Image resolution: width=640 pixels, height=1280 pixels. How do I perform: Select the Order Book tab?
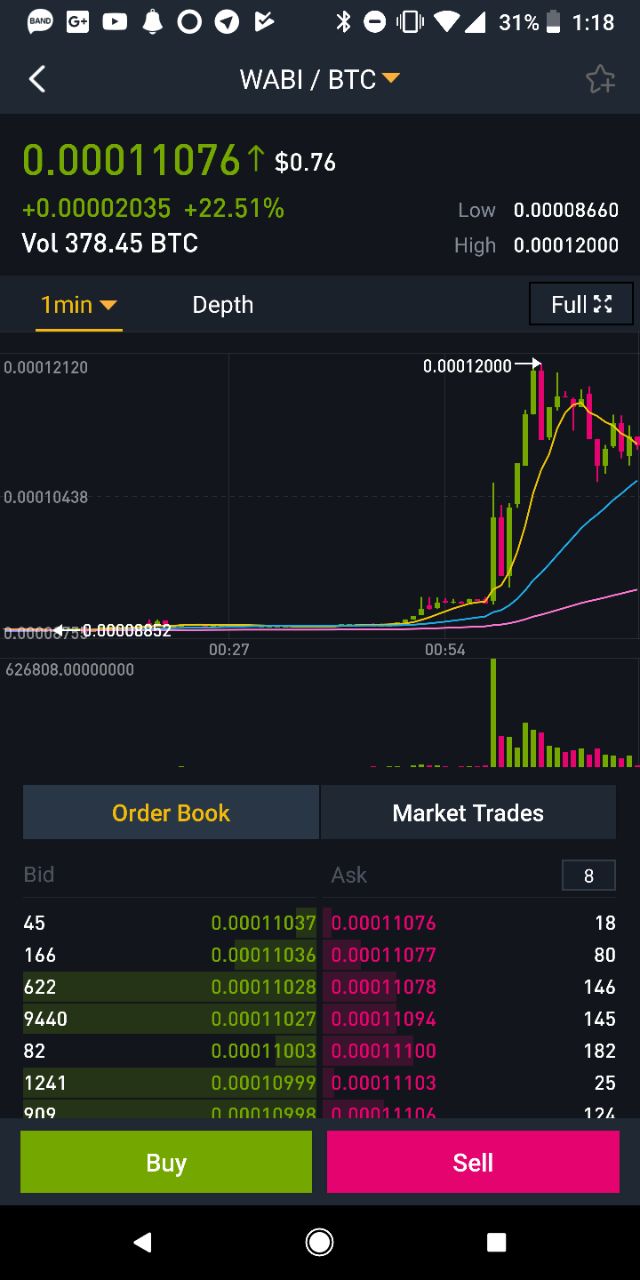[171, 813]
